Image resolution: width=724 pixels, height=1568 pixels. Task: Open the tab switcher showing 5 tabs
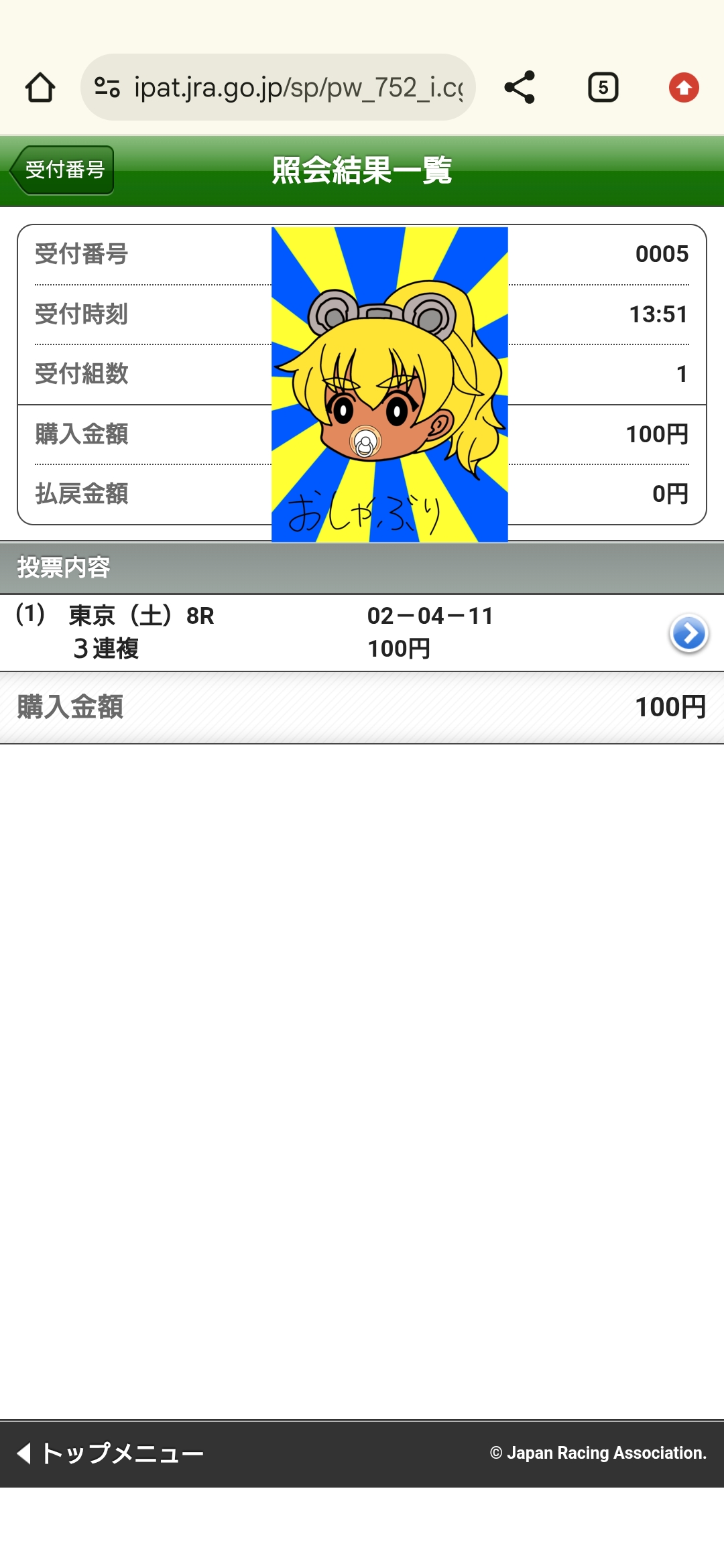603,88
